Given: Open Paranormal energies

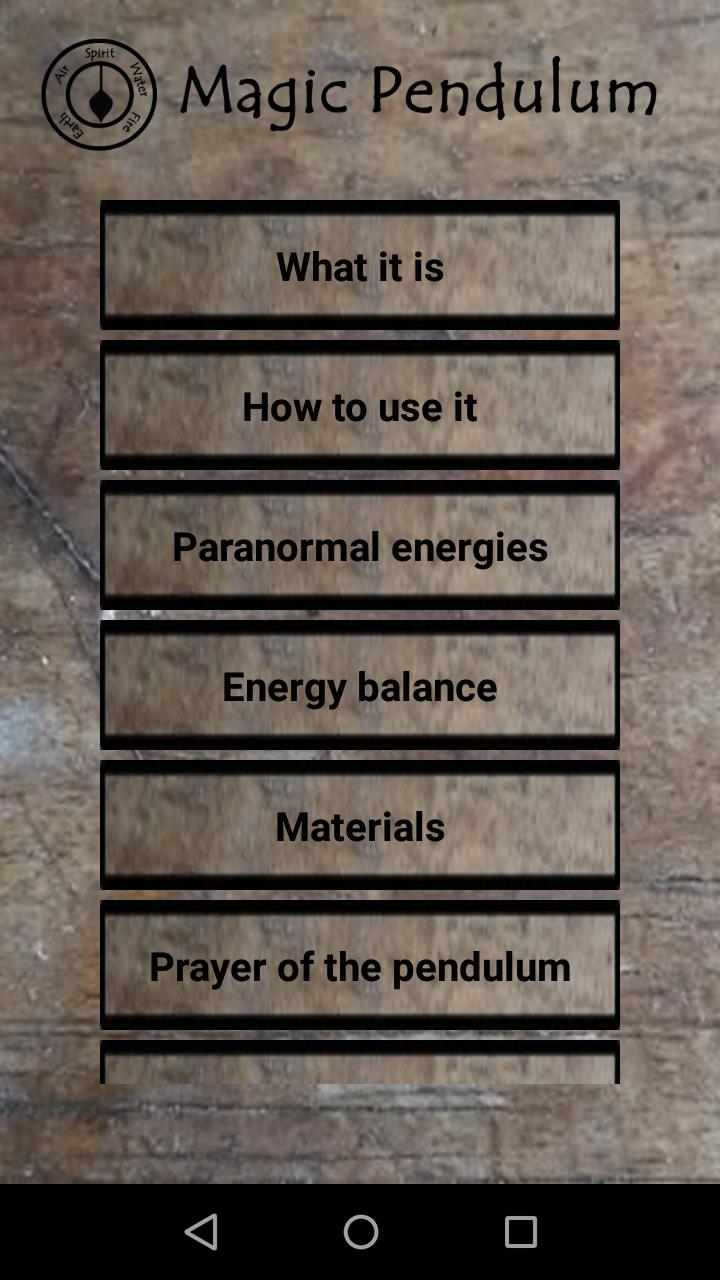Looking at the screenshot, I should 360,546.
